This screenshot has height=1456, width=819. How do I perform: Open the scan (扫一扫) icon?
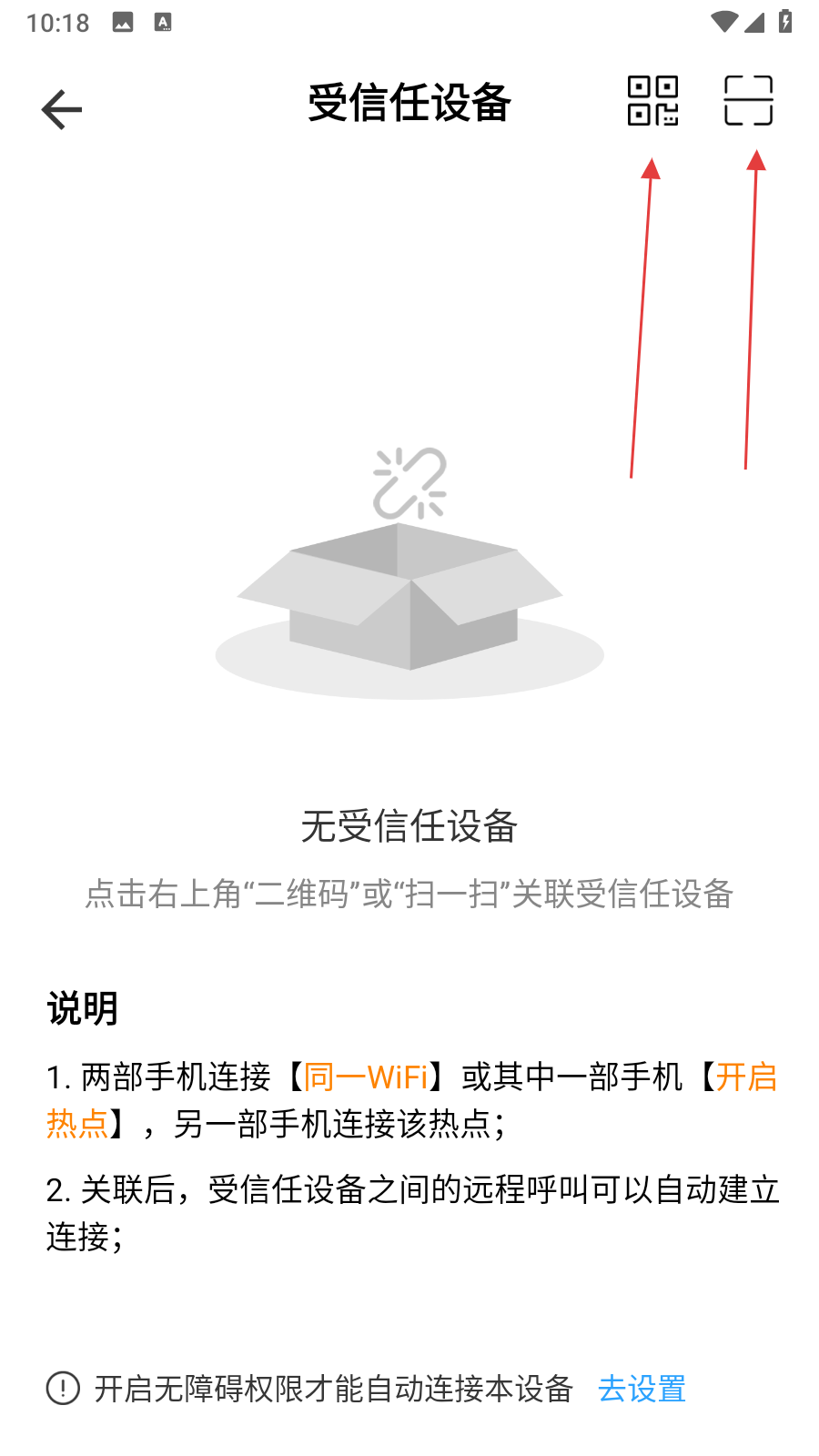[x=748, y=101]
